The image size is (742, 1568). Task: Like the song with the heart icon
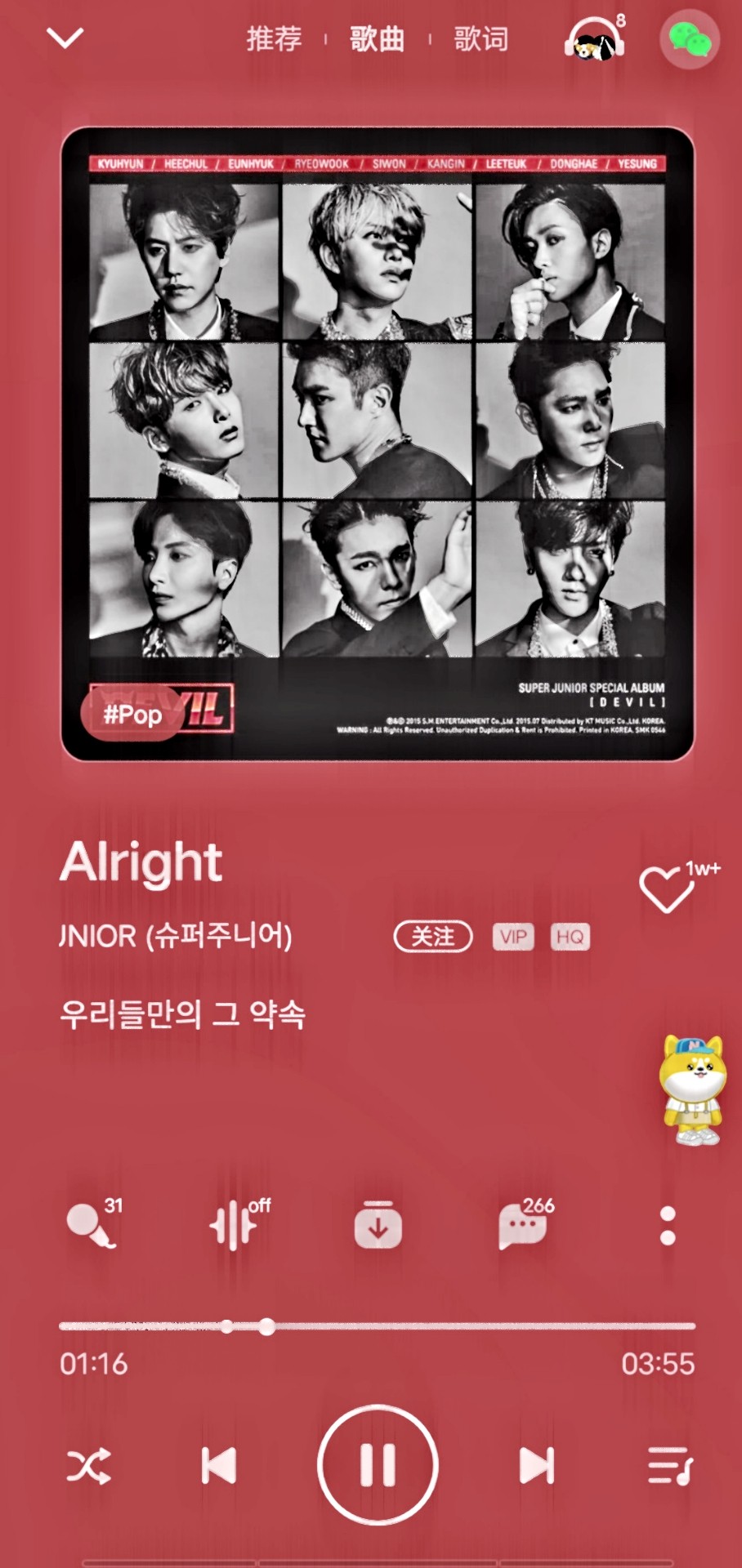pos(665,889)
